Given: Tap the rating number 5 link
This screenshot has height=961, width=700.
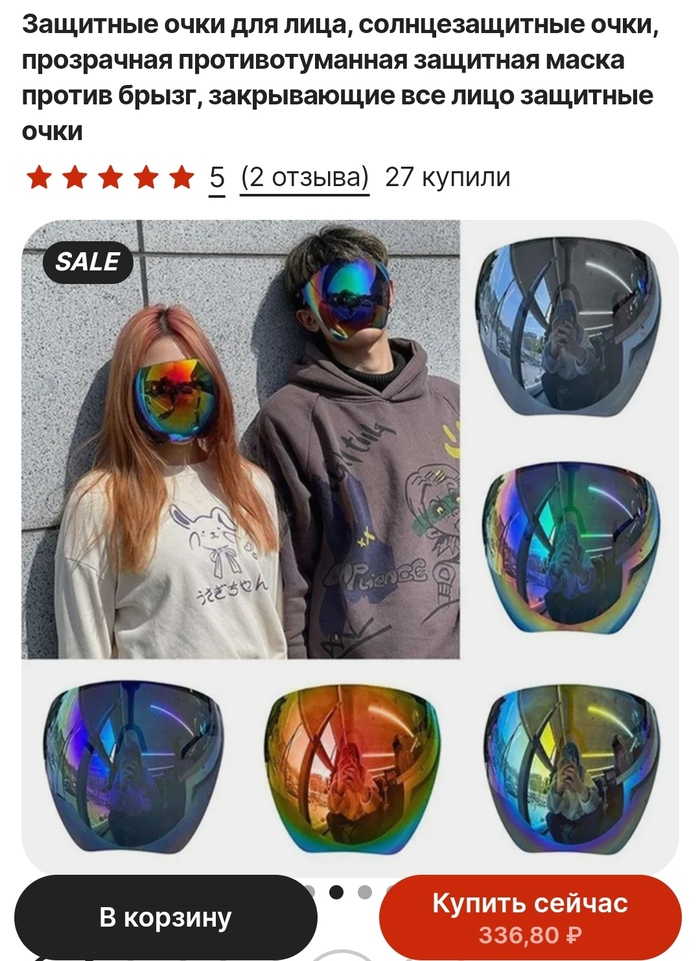Looking at the screenshot, I should (217, 178).
